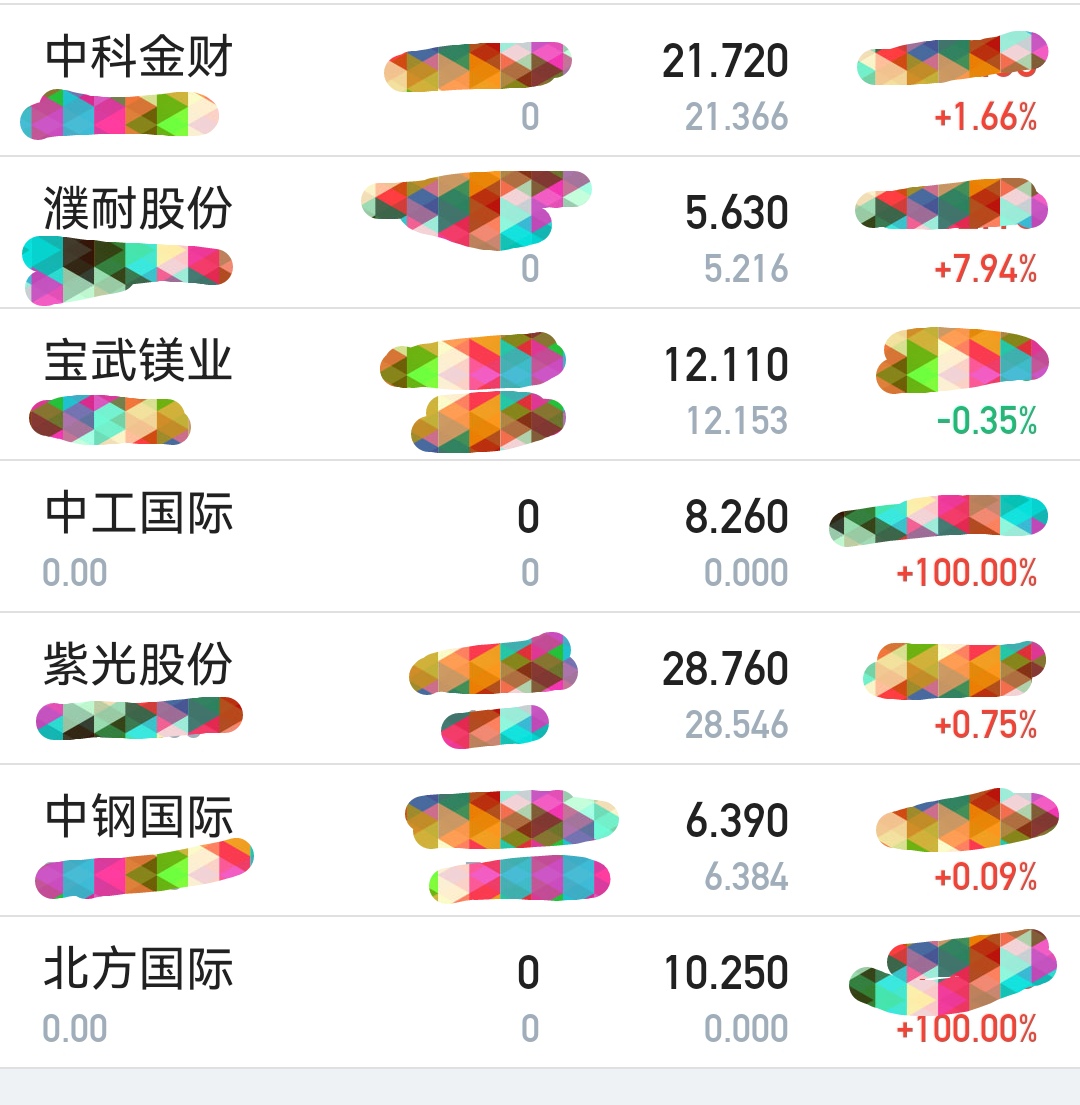The image size is (1080, 1105).
Task: Open the 紫光股份 position
Action: click(139, 666)
